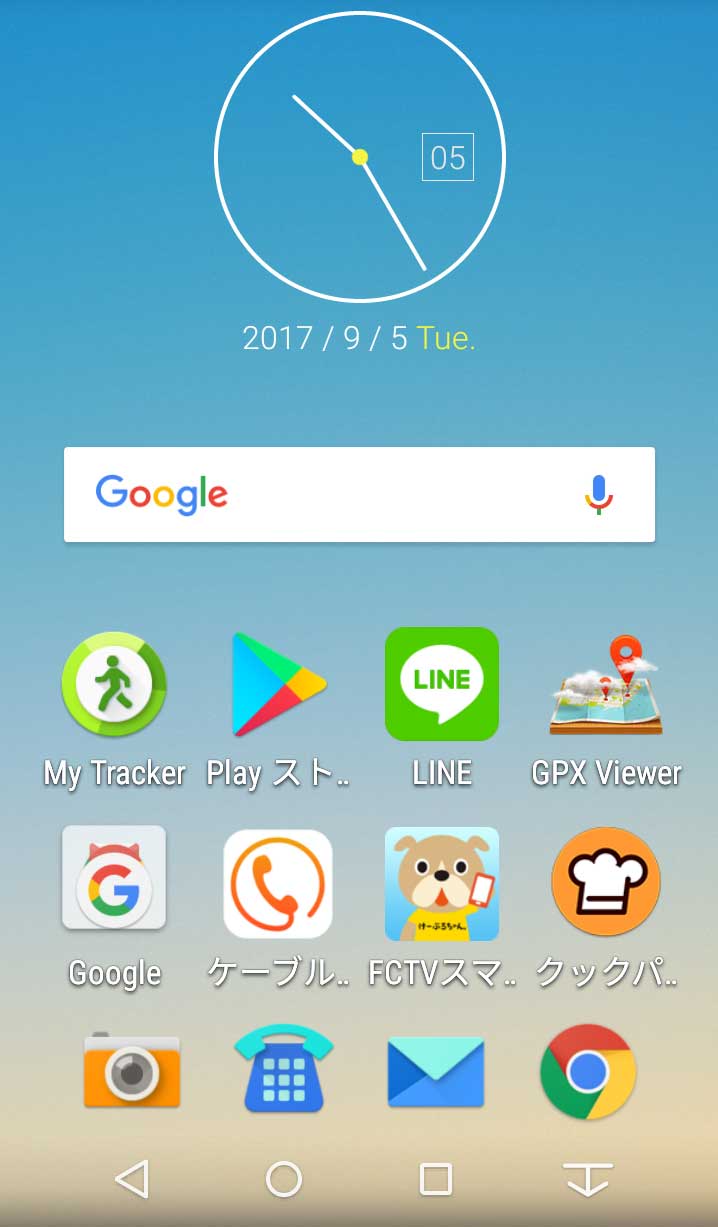Launch the Play Store app

click(x=278, y=684)
